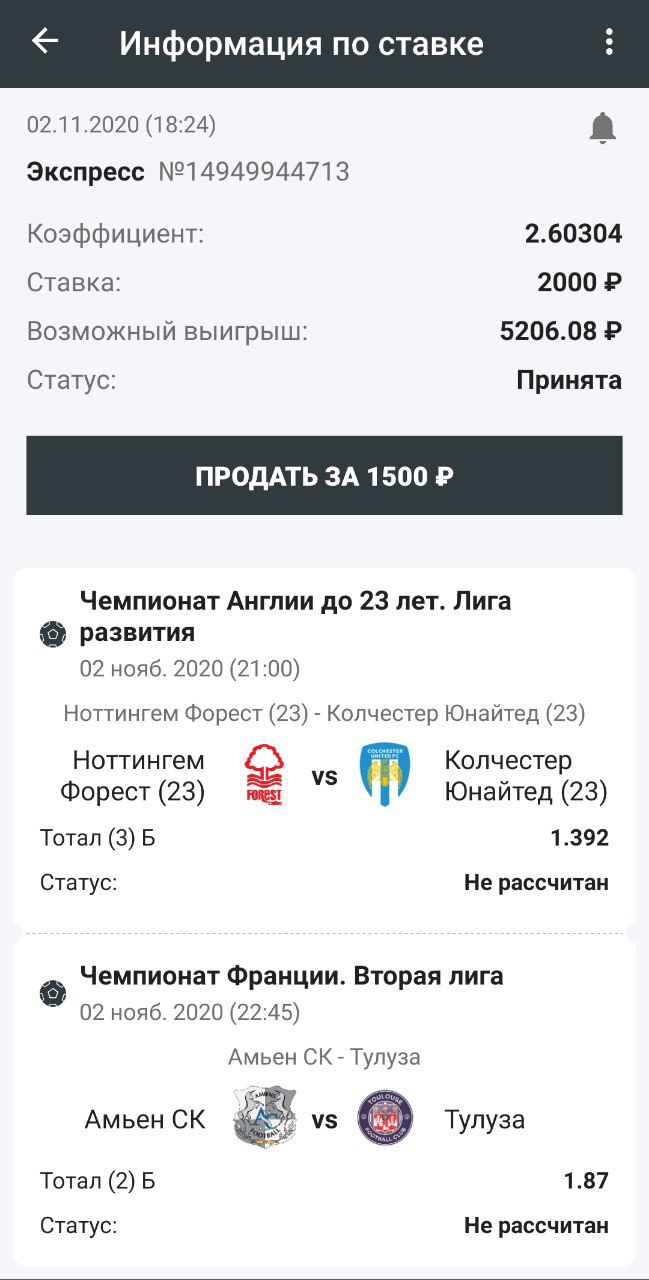The width and height of the screenshot is (649, 1280).
Task: Sell the bet for 1500 ₽
Action: [324, 476]
